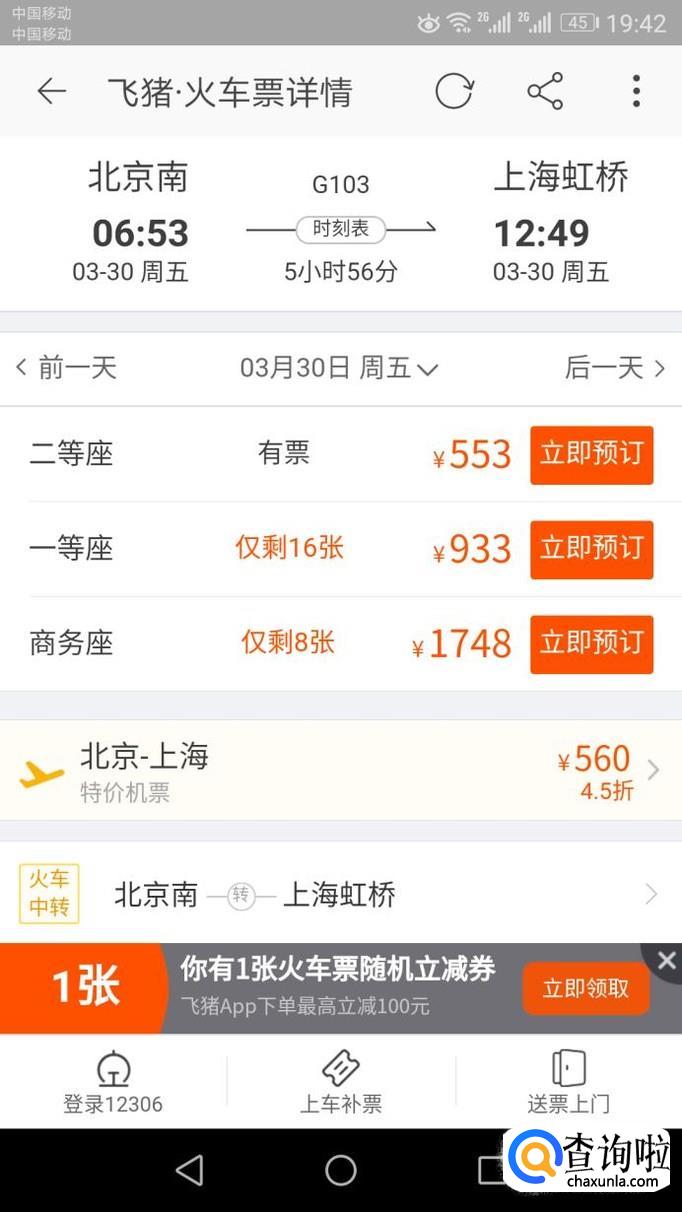This screenshot has height=1212, width=682.
Task: Switch to 前一天 previous day
Action: click(x=66, y=368)
